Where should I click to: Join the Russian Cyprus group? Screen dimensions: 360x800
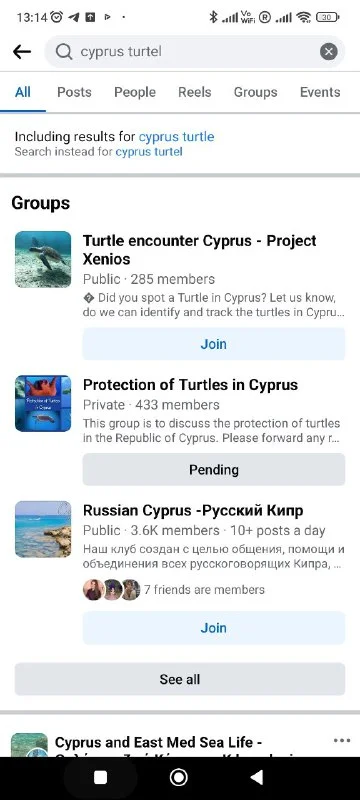coord(214,628)
